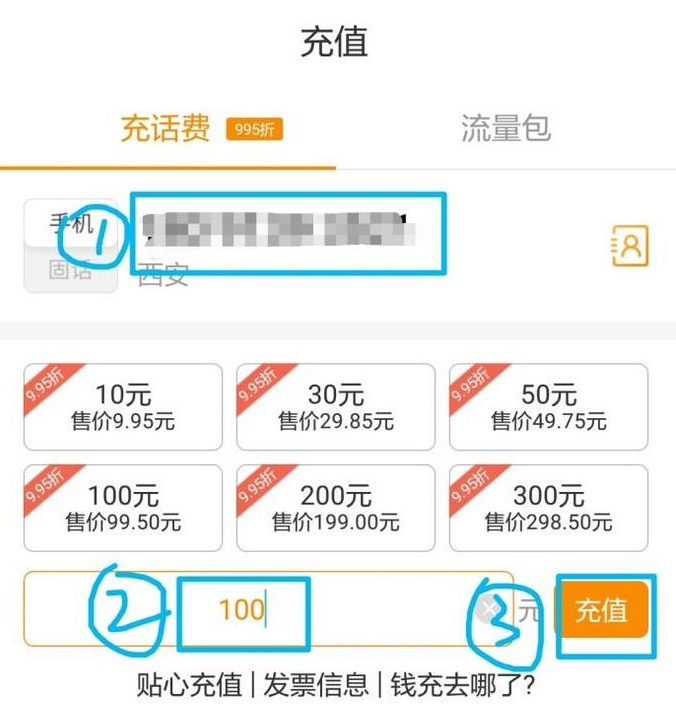The image size is (676, 720).
Task: Tap the phone number field
Action: click(x=288, y=230)
